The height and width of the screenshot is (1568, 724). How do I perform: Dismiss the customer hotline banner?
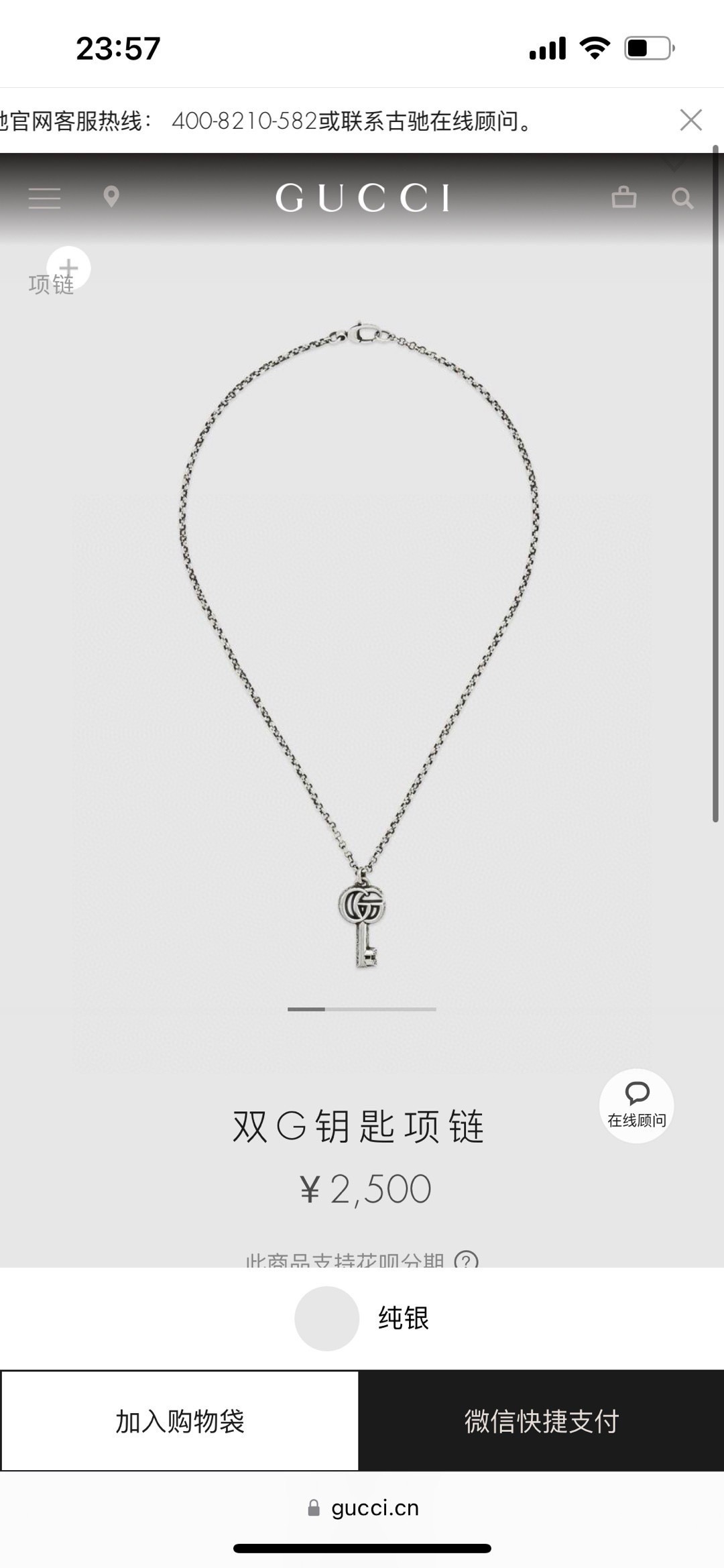[690, 121]
